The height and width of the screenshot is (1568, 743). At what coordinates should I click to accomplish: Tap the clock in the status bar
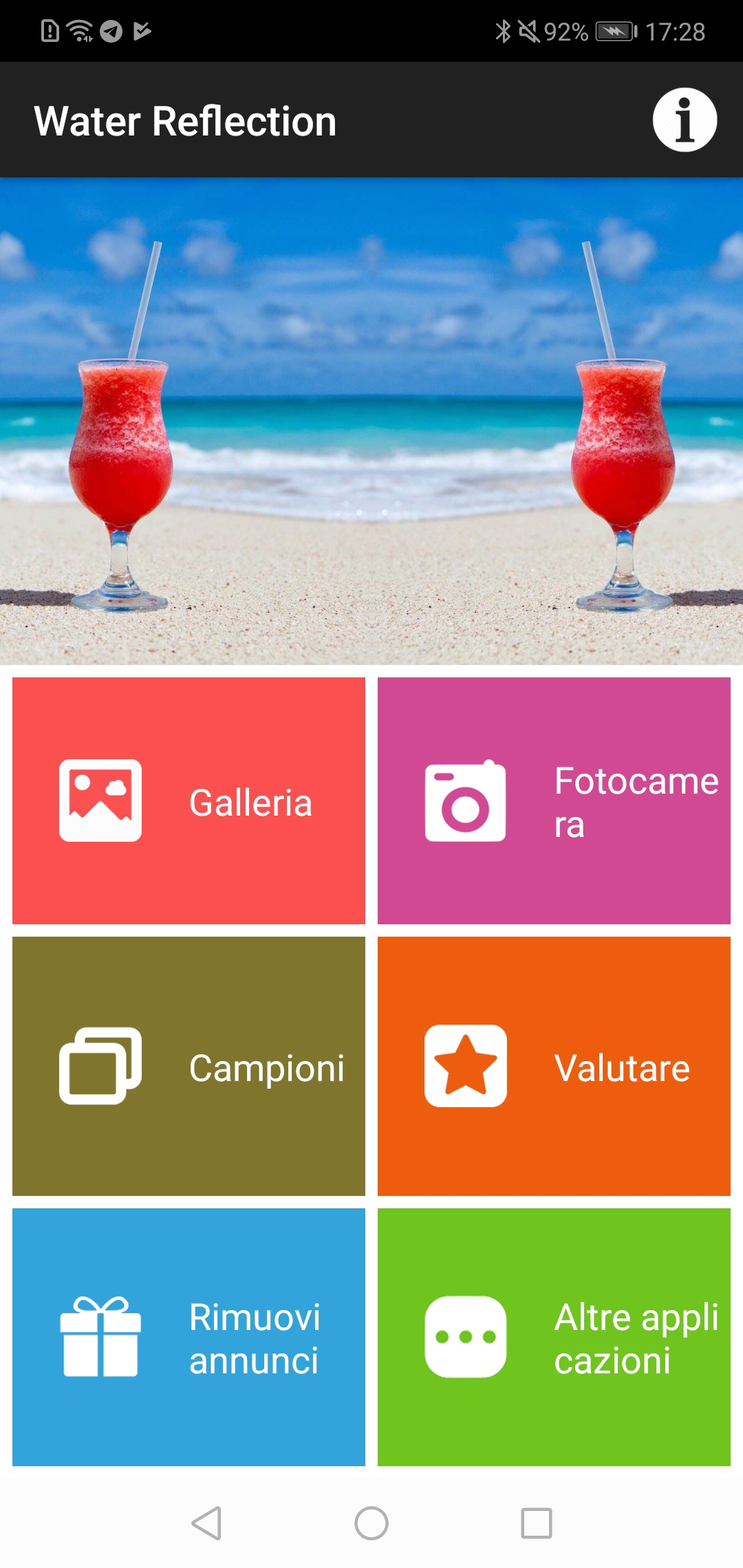point(677,30)
